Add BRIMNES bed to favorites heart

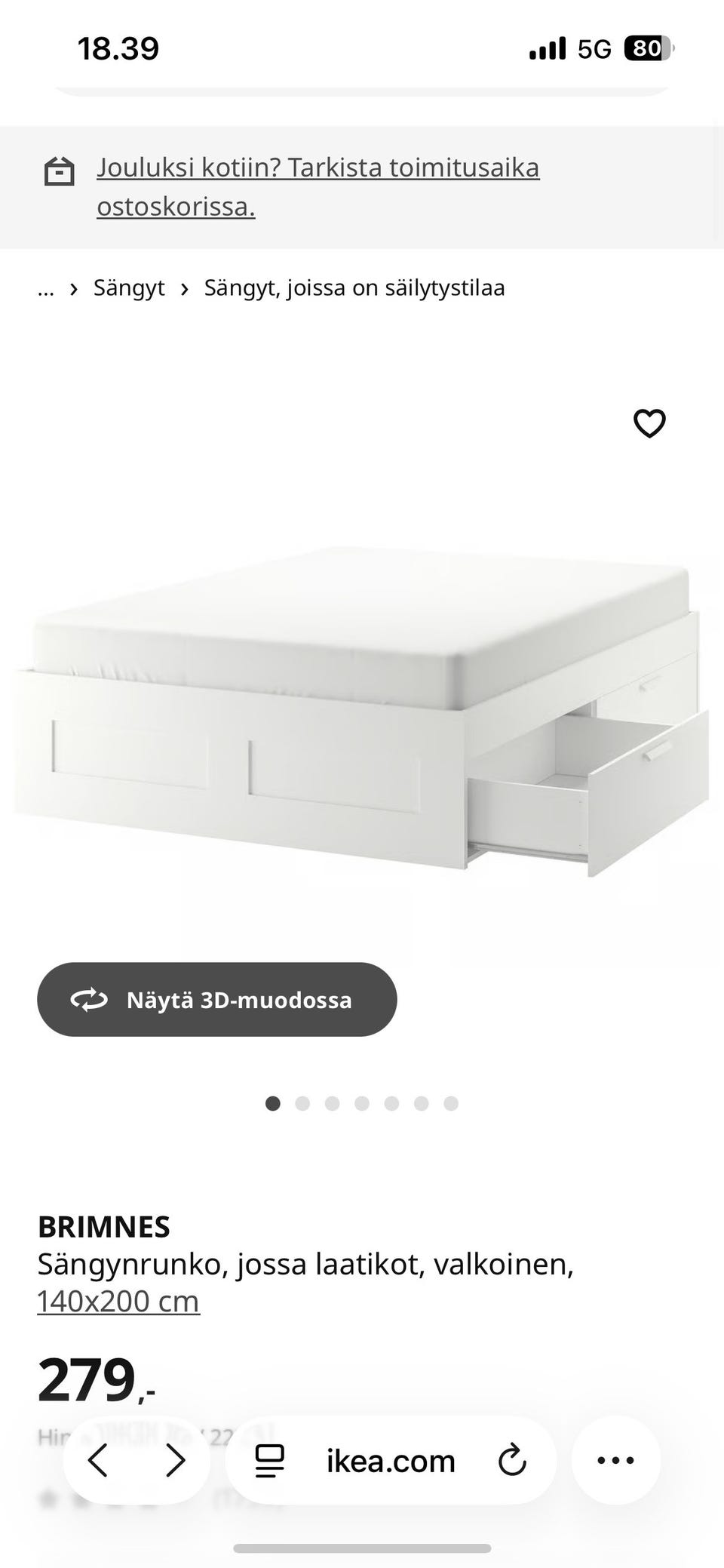pos(649,423)
